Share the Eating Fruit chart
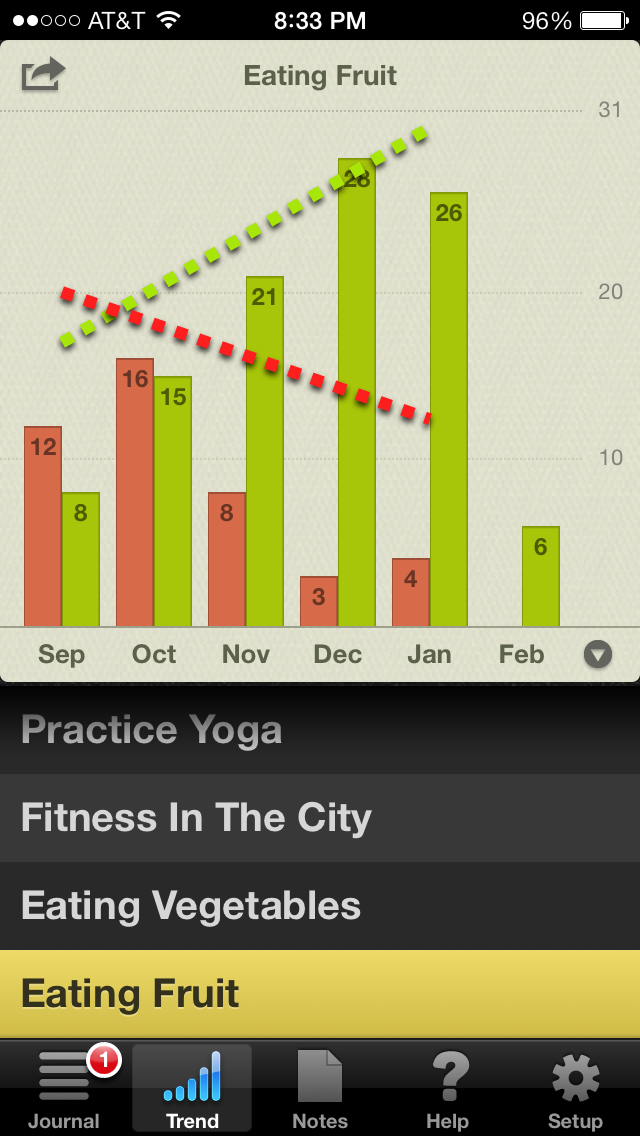This screenshot has width=640, height=1136. coord(43,75)
